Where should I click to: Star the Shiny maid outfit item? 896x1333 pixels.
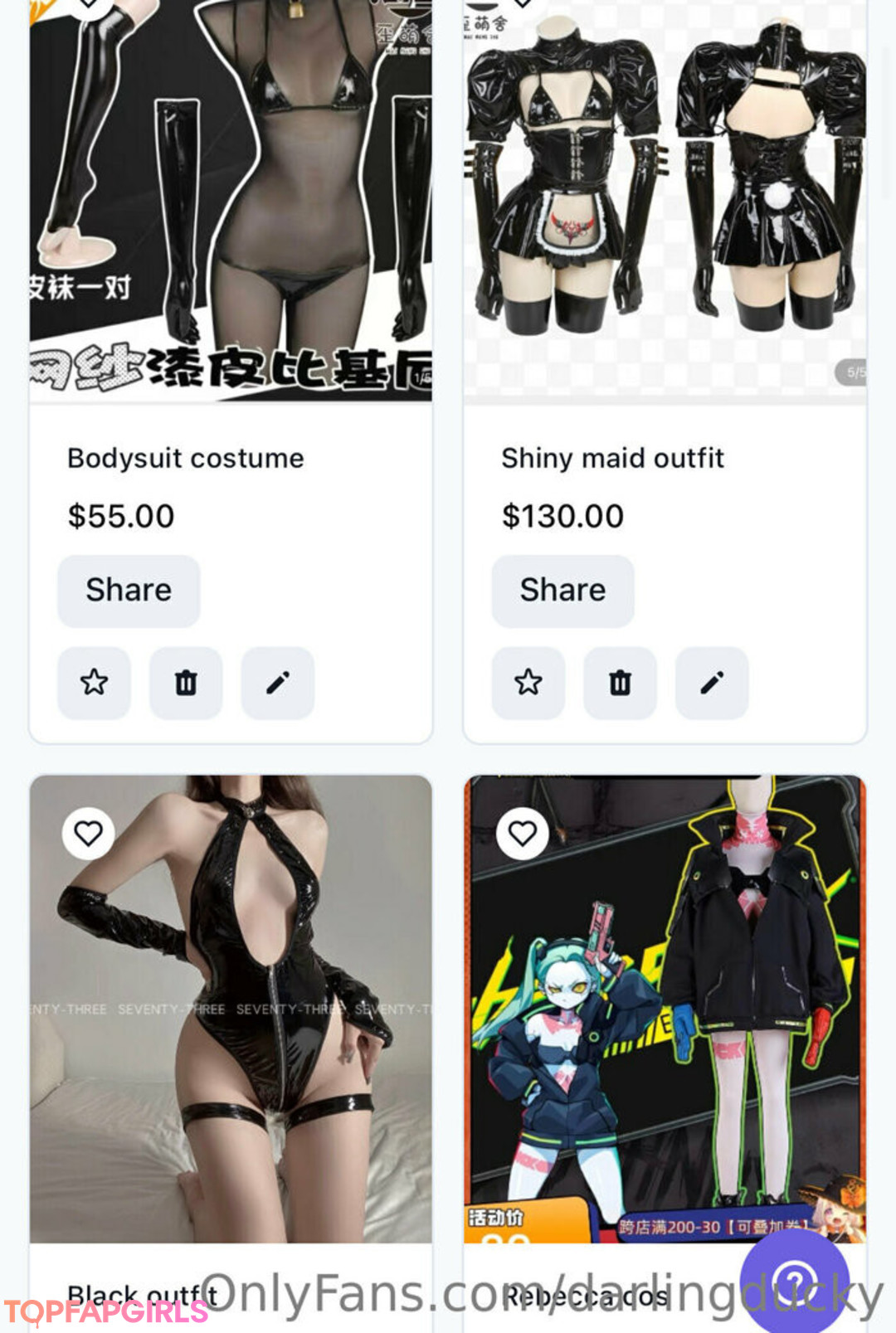click(528, 683)
